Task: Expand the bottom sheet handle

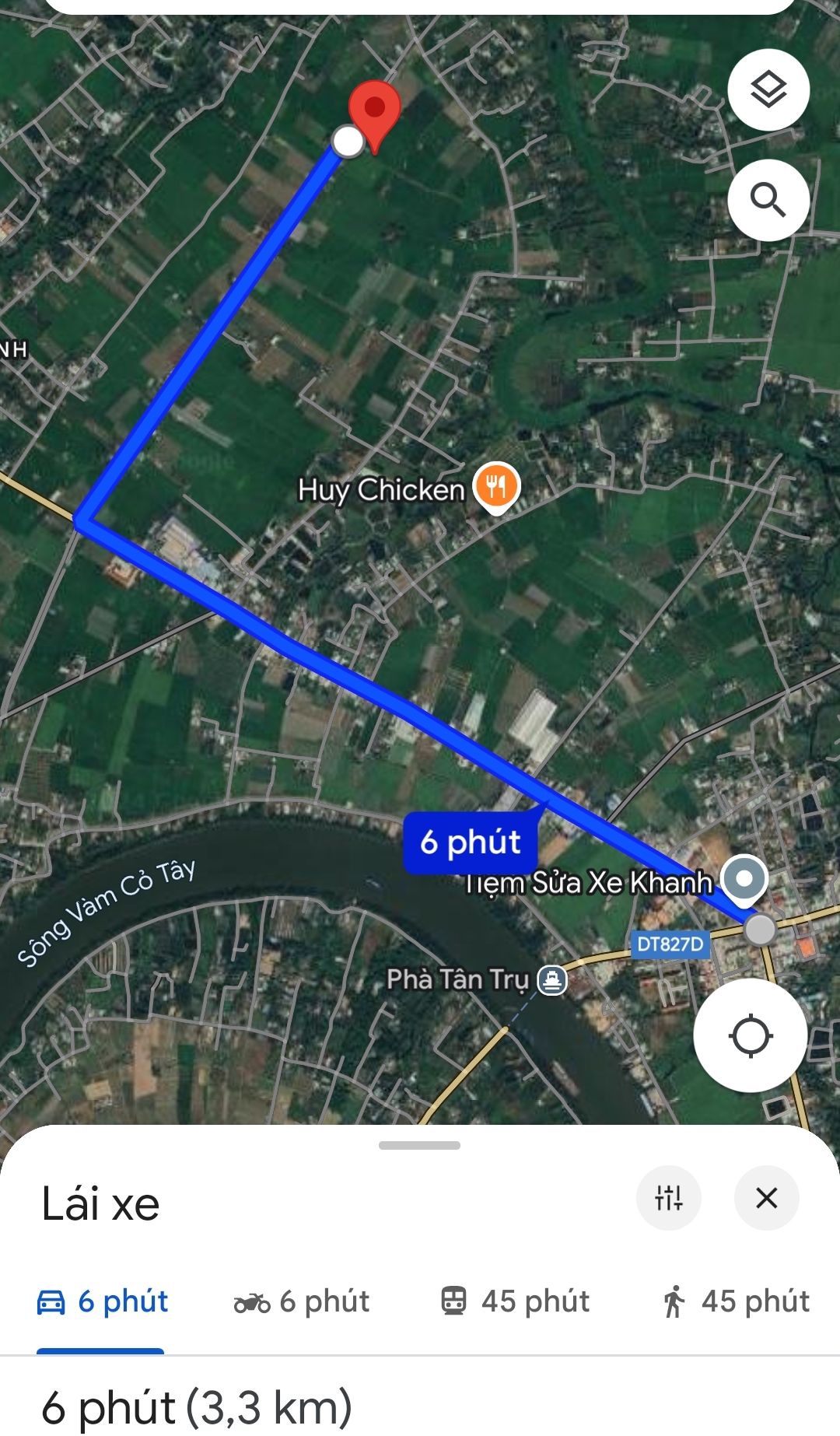Action: (419, 1145)
